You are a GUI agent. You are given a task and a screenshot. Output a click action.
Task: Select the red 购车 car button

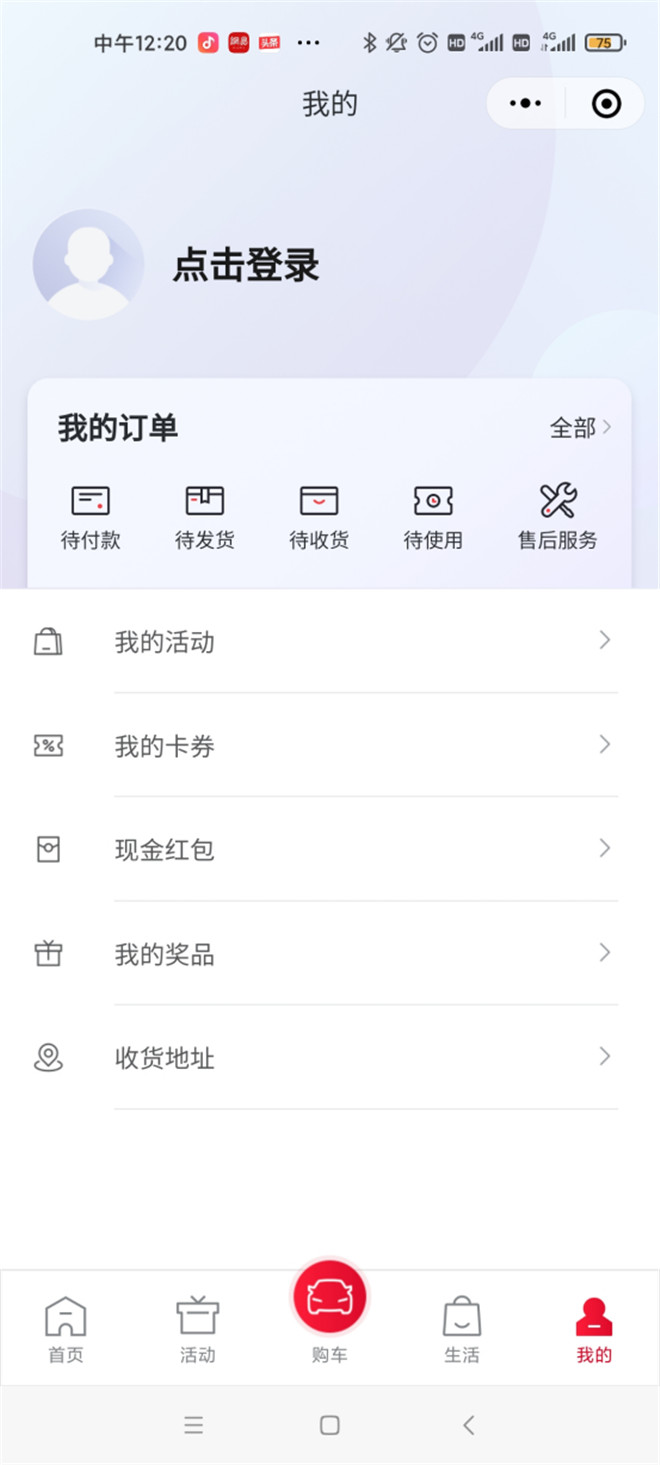(330, 1297)
